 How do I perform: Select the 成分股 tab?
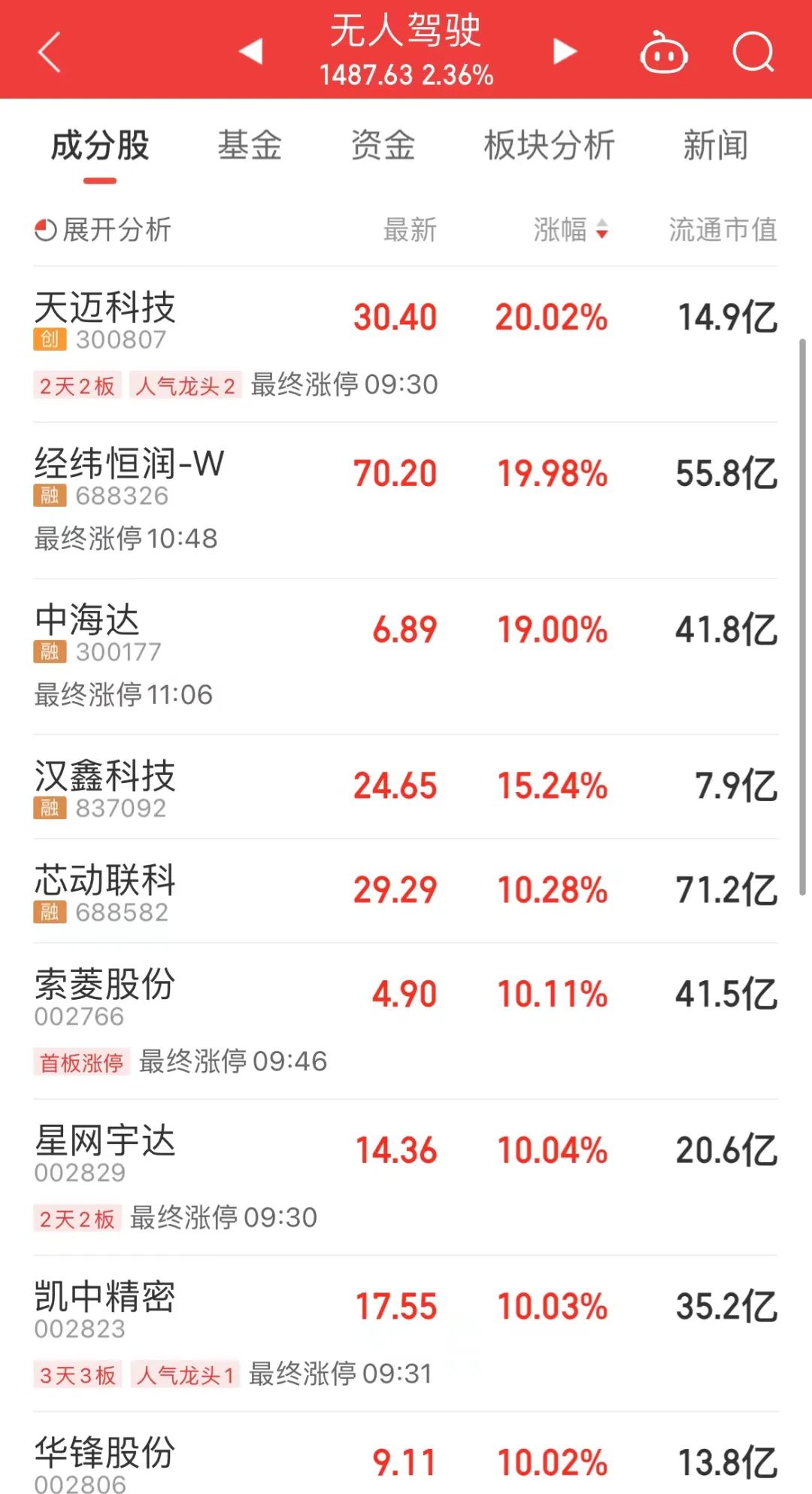click(100, 146)
